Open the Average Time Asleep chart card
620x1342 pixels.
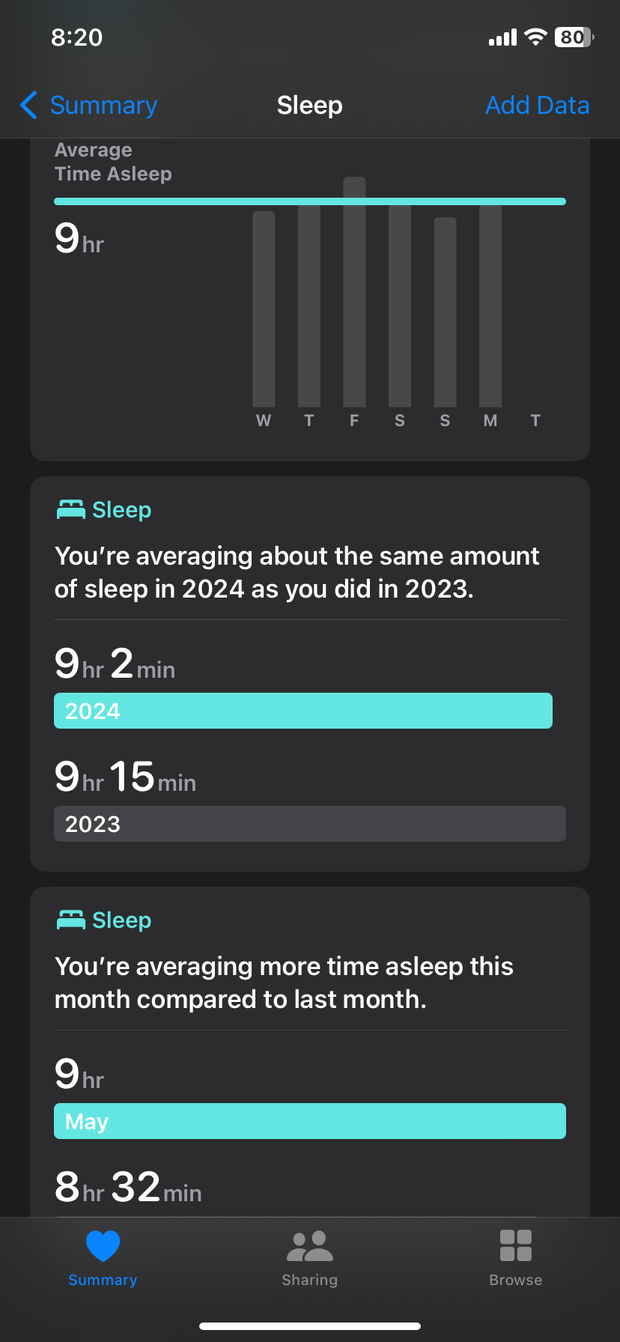tap(310, 299)
